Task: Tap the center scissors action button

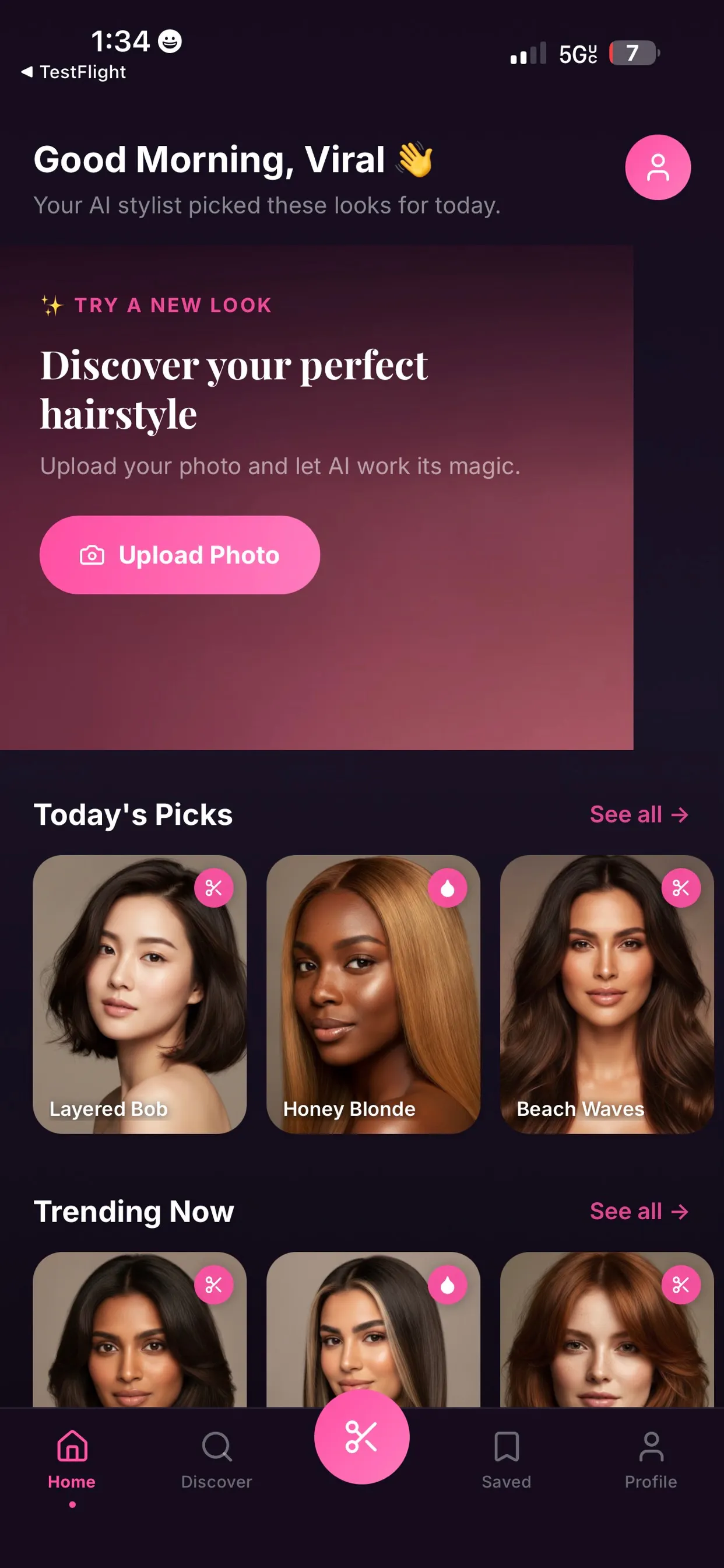Action: tap(362, 1437)
